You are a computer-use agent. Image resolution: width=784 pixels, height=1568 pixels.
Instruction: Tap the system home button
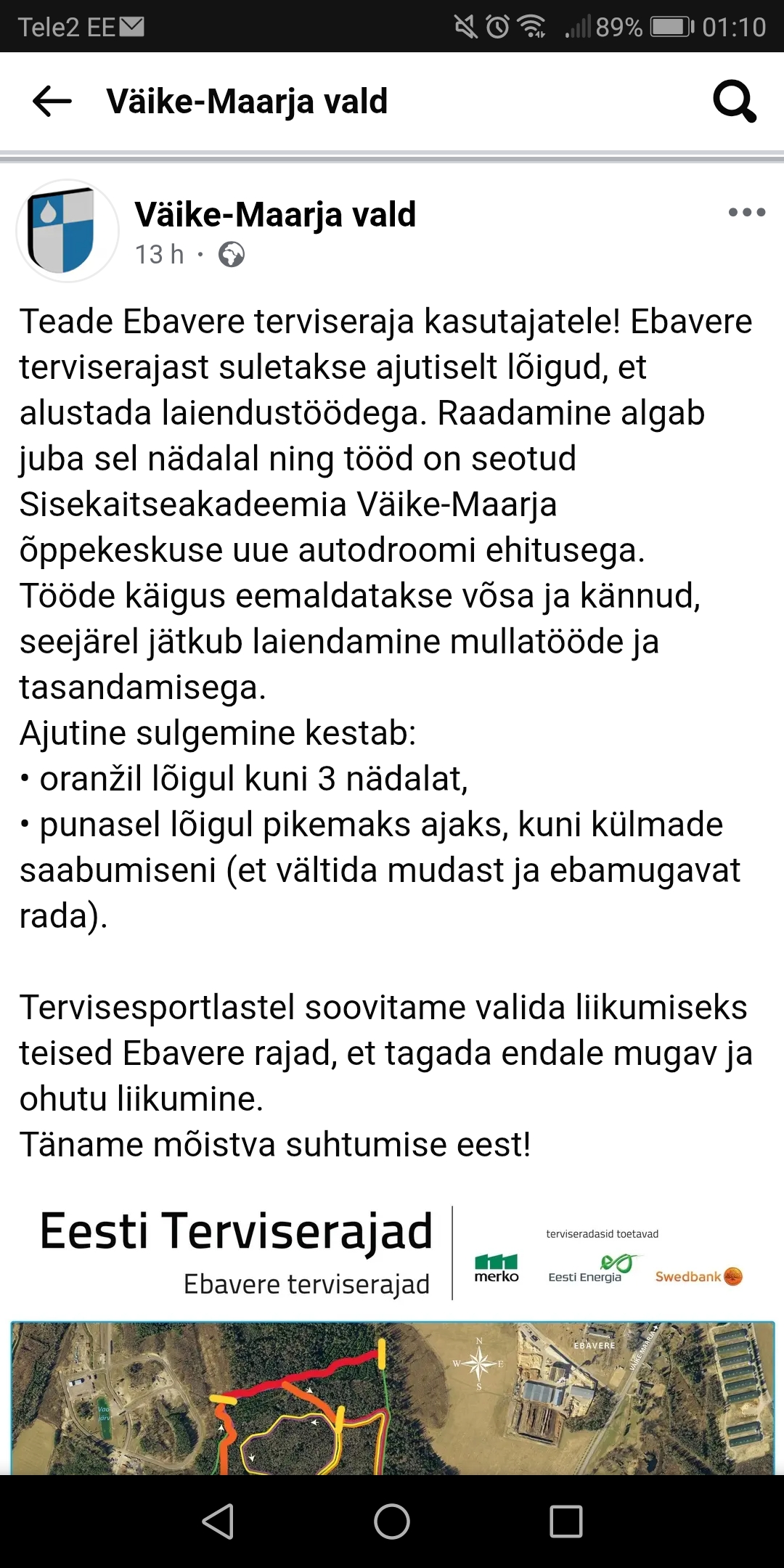coord(392,1521)
